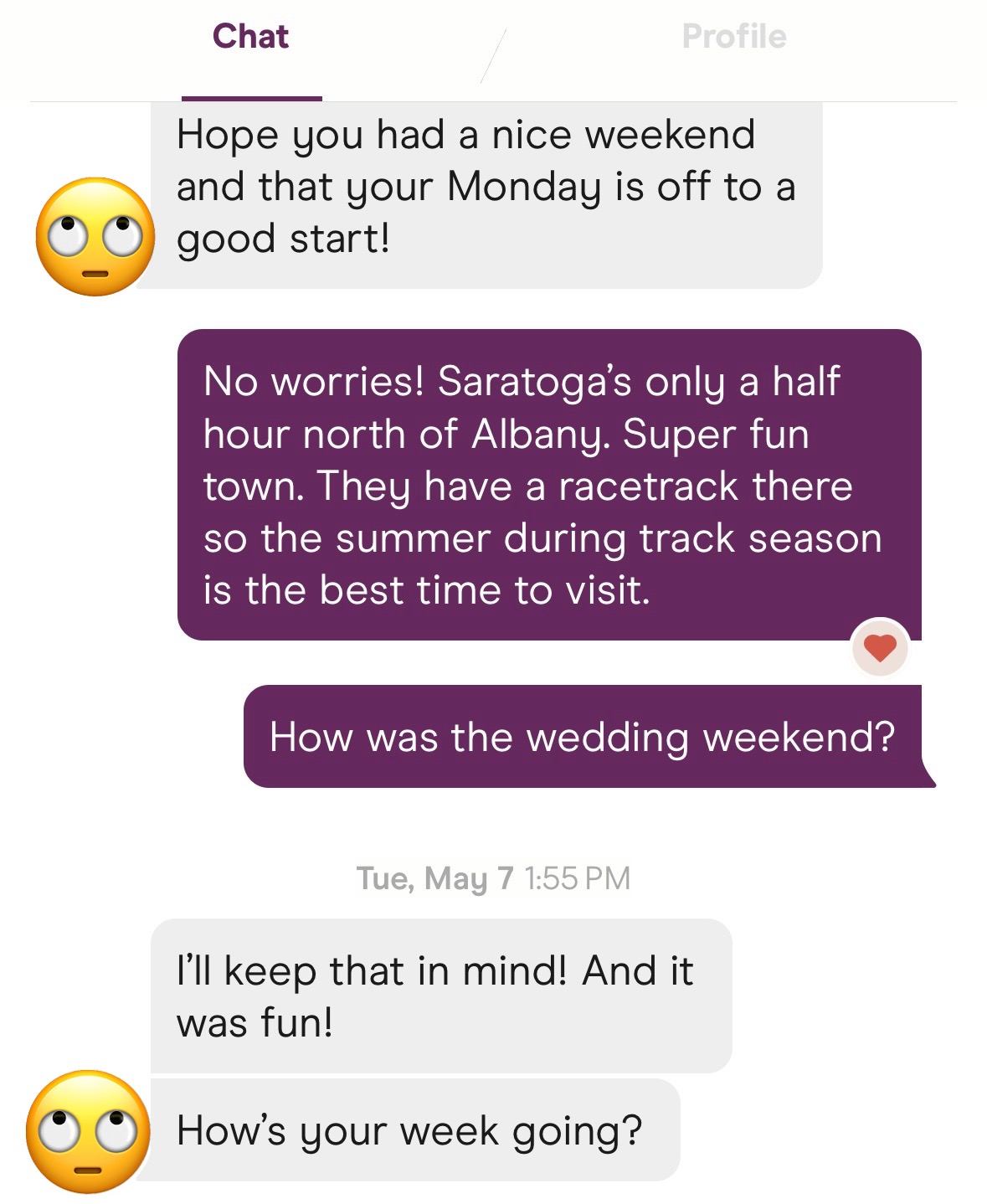Select the Chat tab
The height and width of the screenshot is (1204, 987).
point(250,37)
